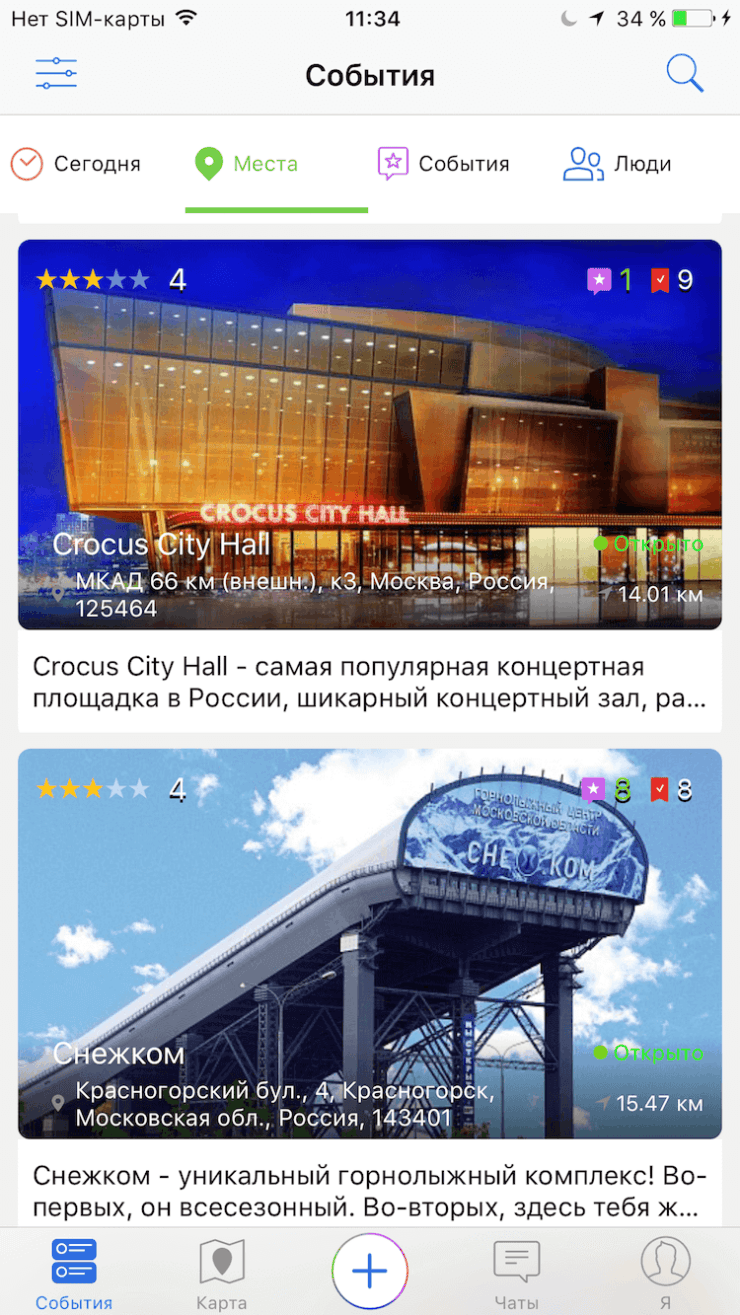This screenshot has width=740, height=1315.
Task: Tap the Открыто indicator on Crocus City Hall
Action: tap(655, 543)
